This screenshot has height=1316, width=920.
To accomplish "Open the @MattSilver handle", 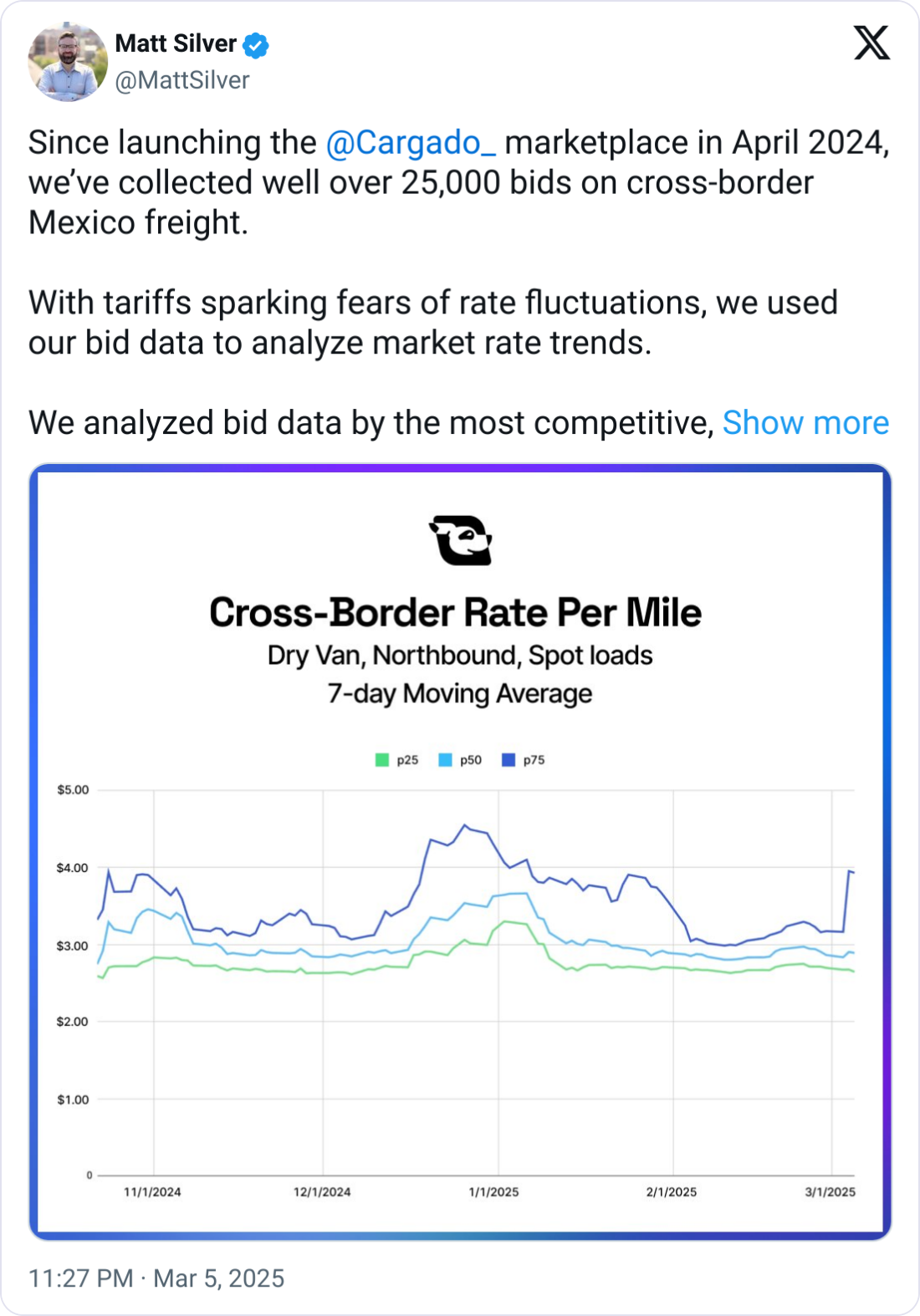I will point(181,80).
